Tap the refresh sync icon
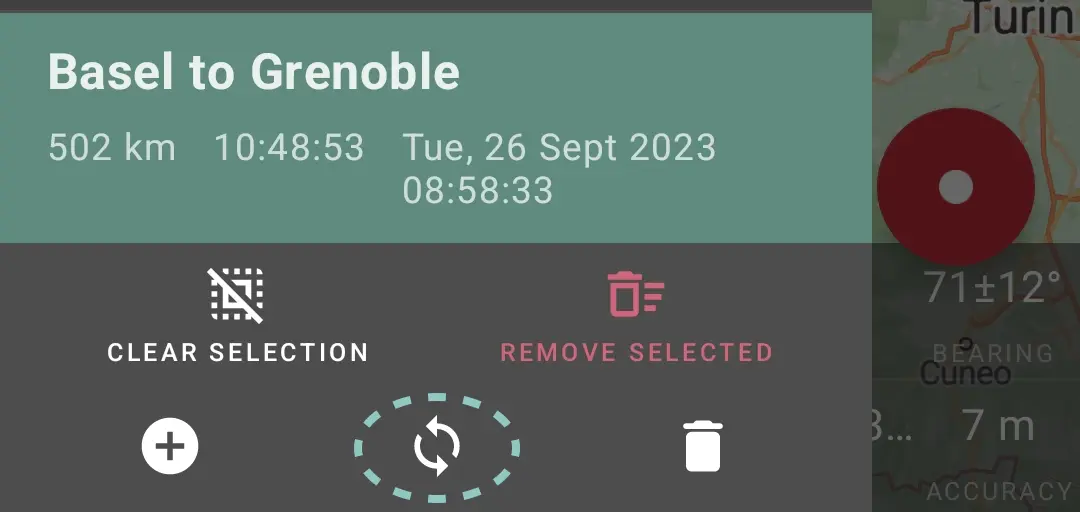This screenshot has width=1080, height=512. pos(437,447)
